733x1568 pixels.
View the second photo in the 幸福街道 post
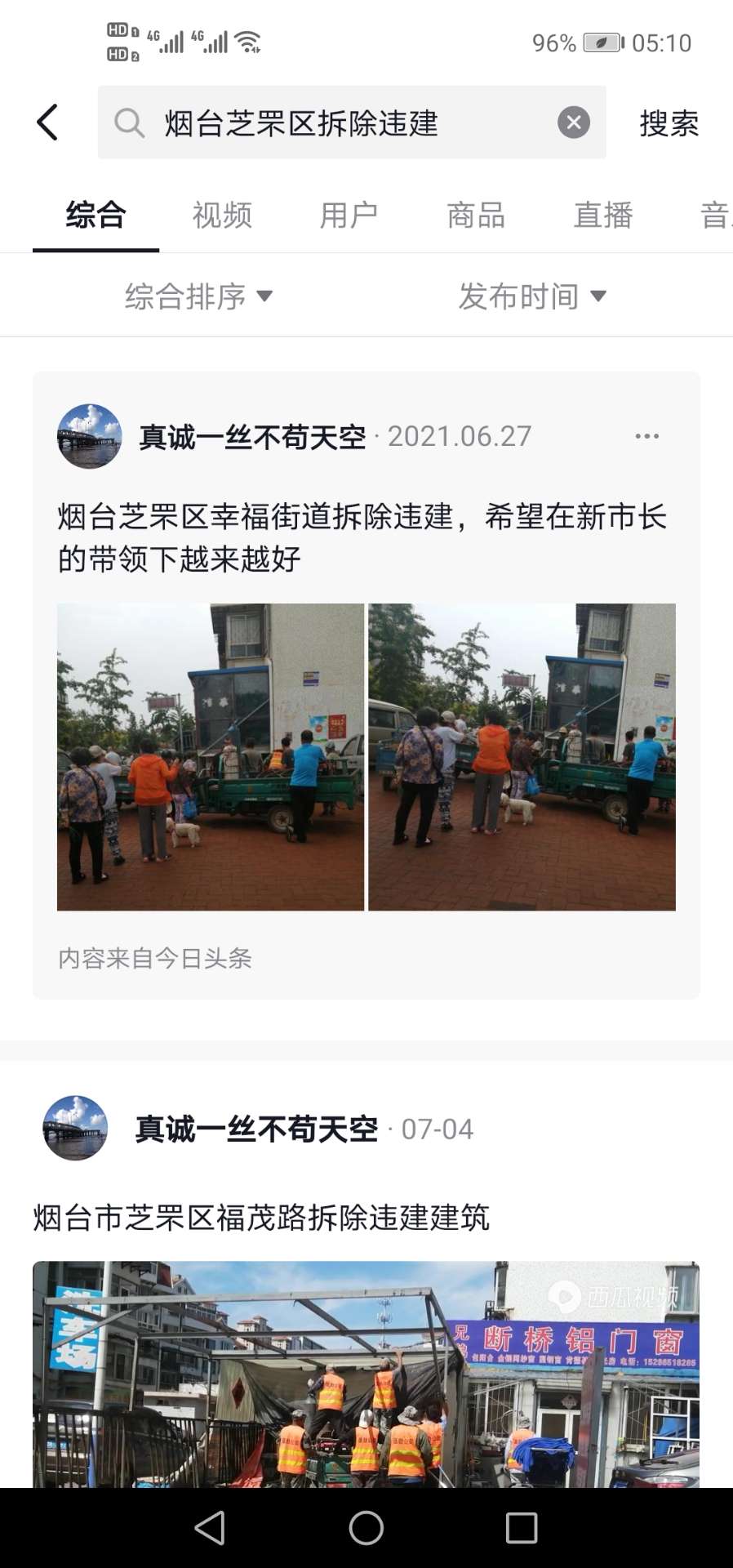522,757
